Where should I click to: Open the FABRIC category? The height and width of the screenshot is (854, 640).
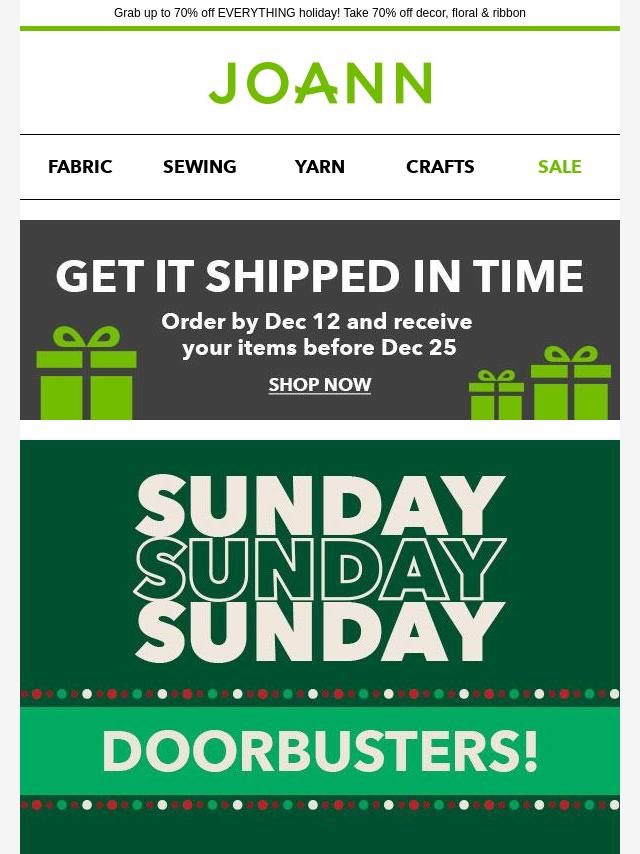coord(80,167)
